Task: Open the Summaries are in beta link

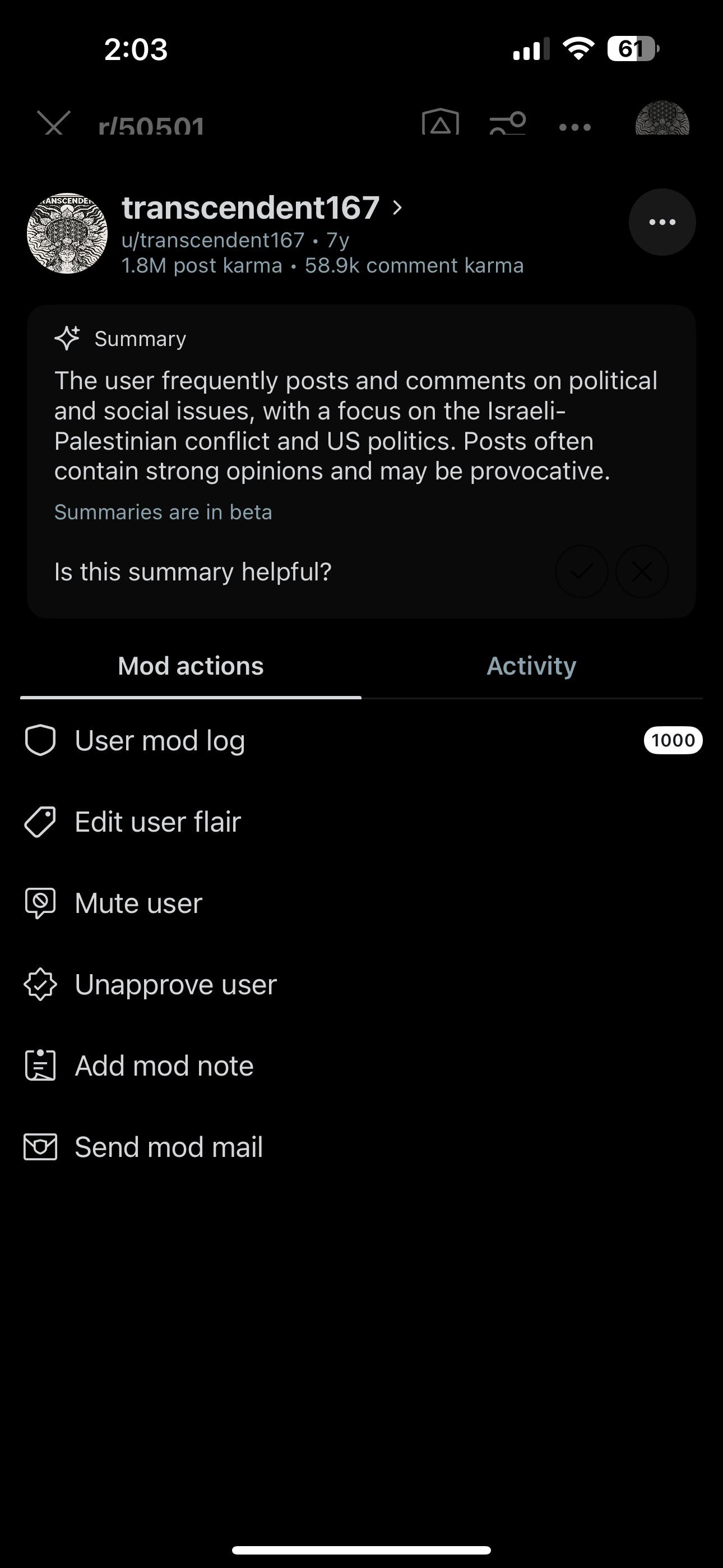Action: pyautogui.click(x=163, y=512)
